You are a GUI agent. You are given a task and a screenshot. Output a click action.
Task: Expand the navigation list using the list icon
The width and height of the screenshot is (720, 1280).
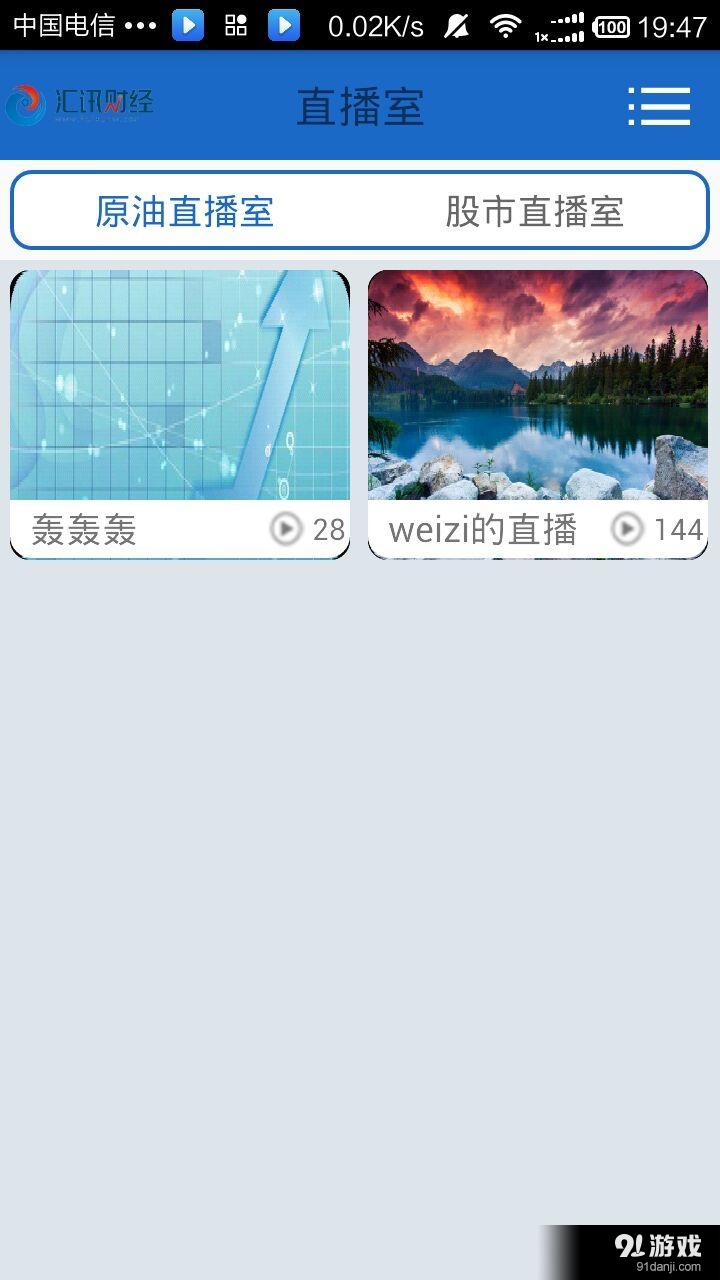click(x=659, y=105)
